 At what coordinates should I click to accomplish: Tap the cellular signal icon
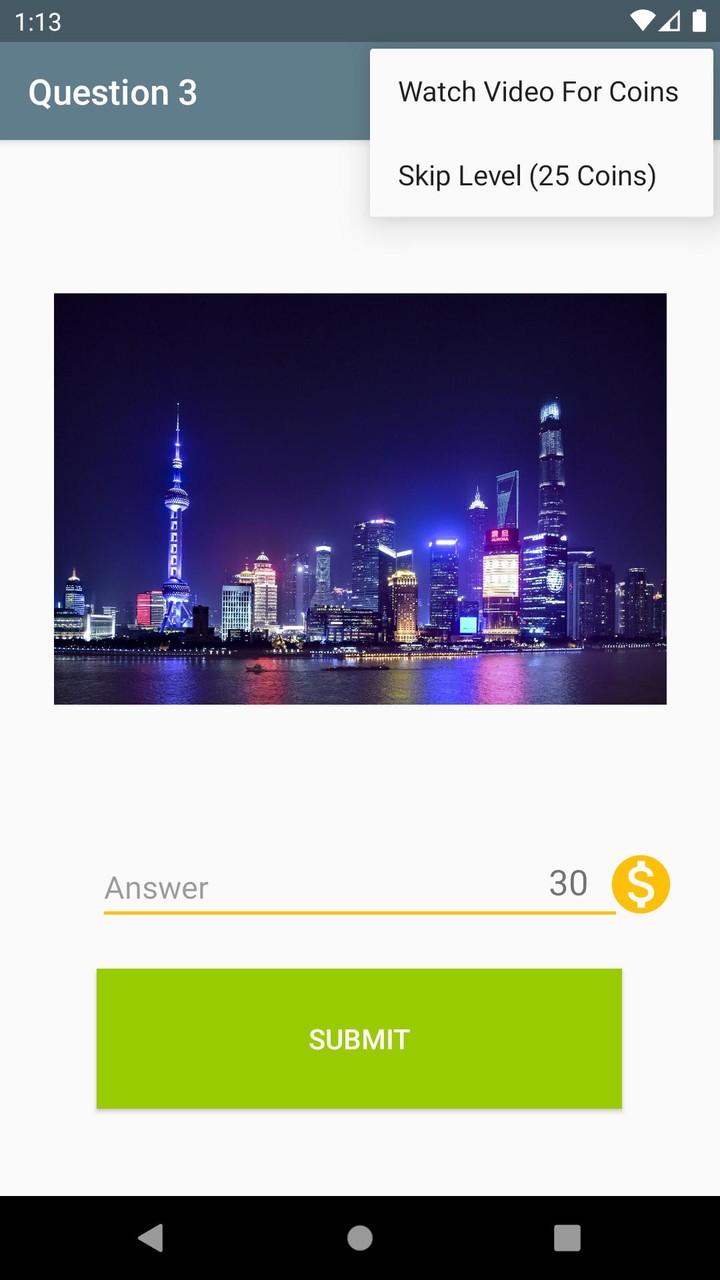point(668,22)
